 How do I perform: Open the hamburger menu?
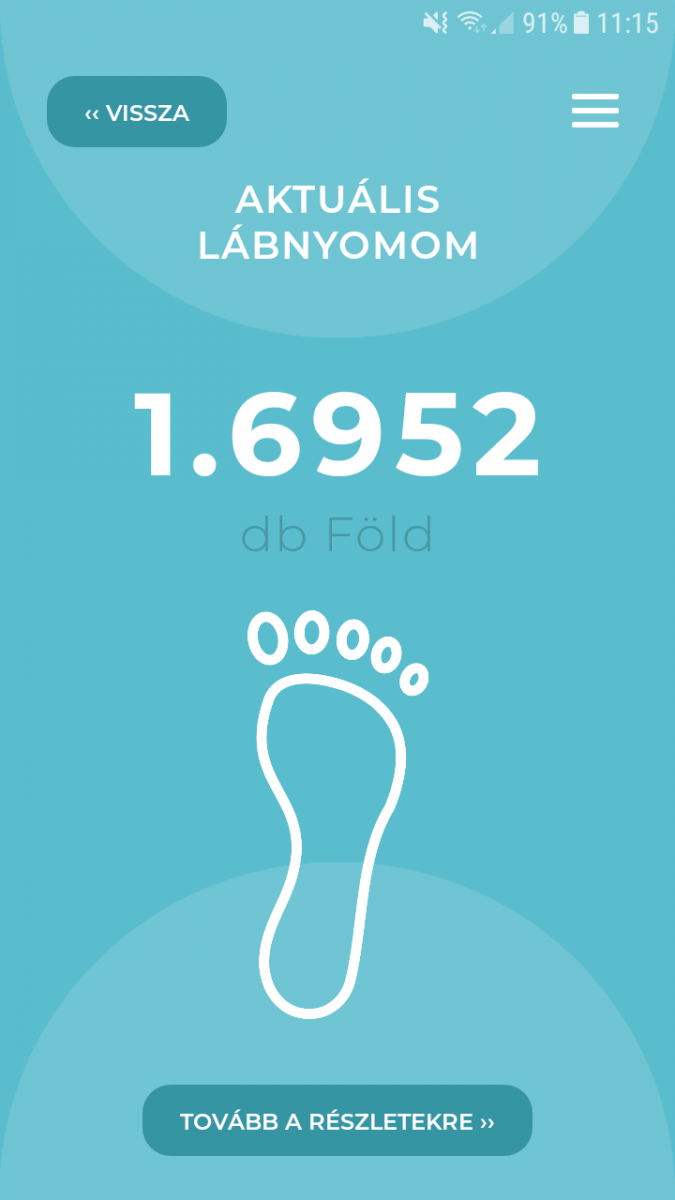595,111
